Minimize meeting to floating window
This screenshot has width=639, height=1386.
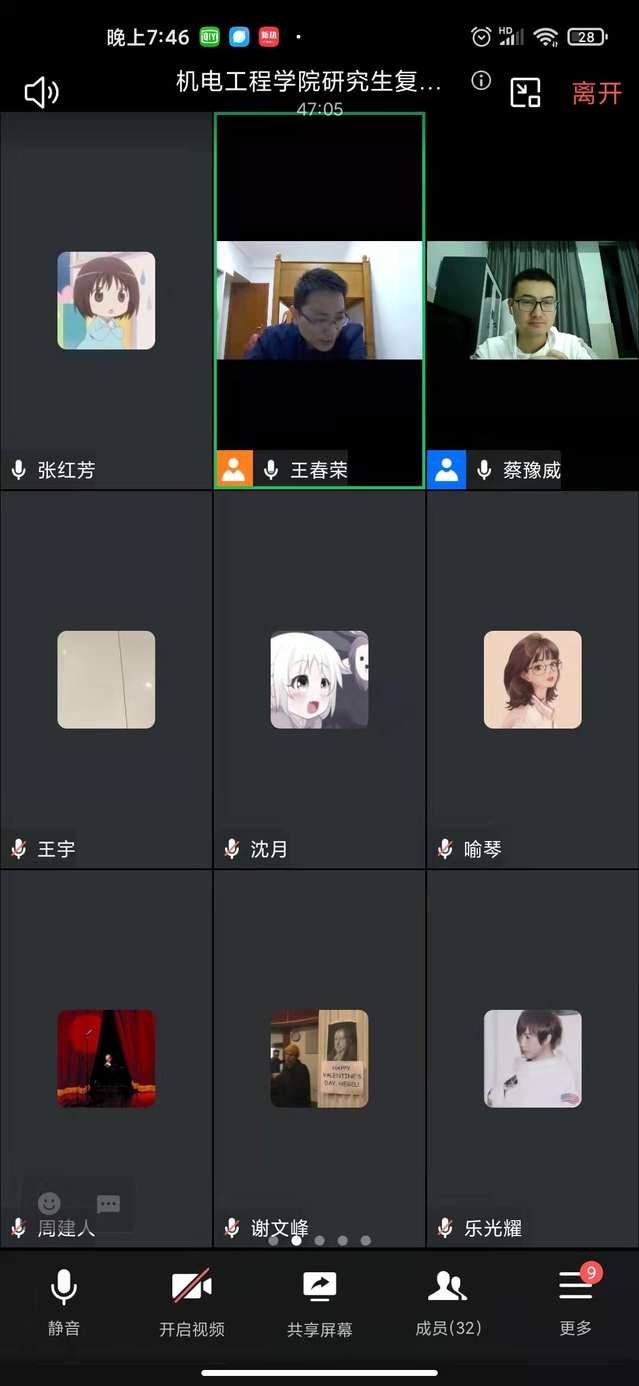pyautogui.click(x=525, y=92)
